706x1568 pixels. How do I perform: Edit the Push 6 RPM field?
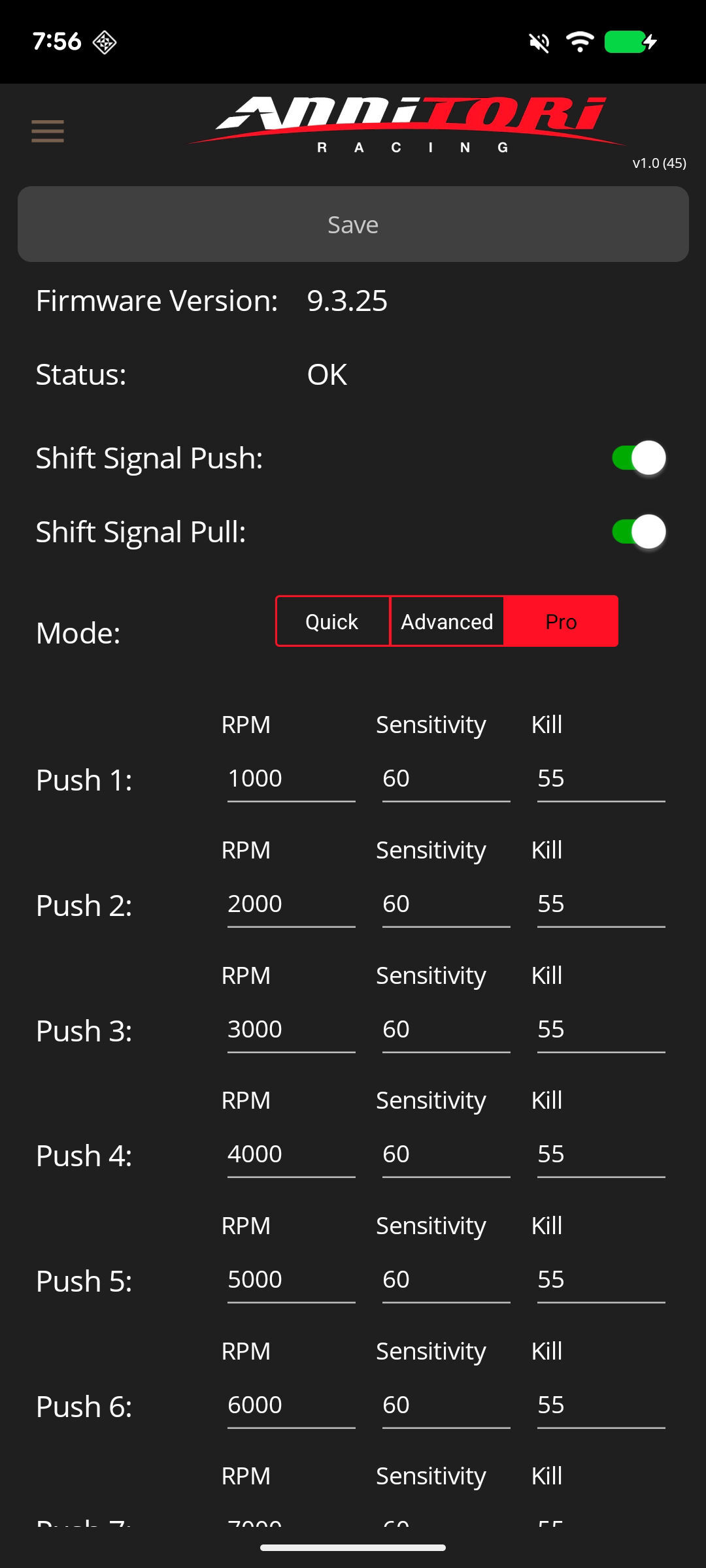click(291, 1405)
